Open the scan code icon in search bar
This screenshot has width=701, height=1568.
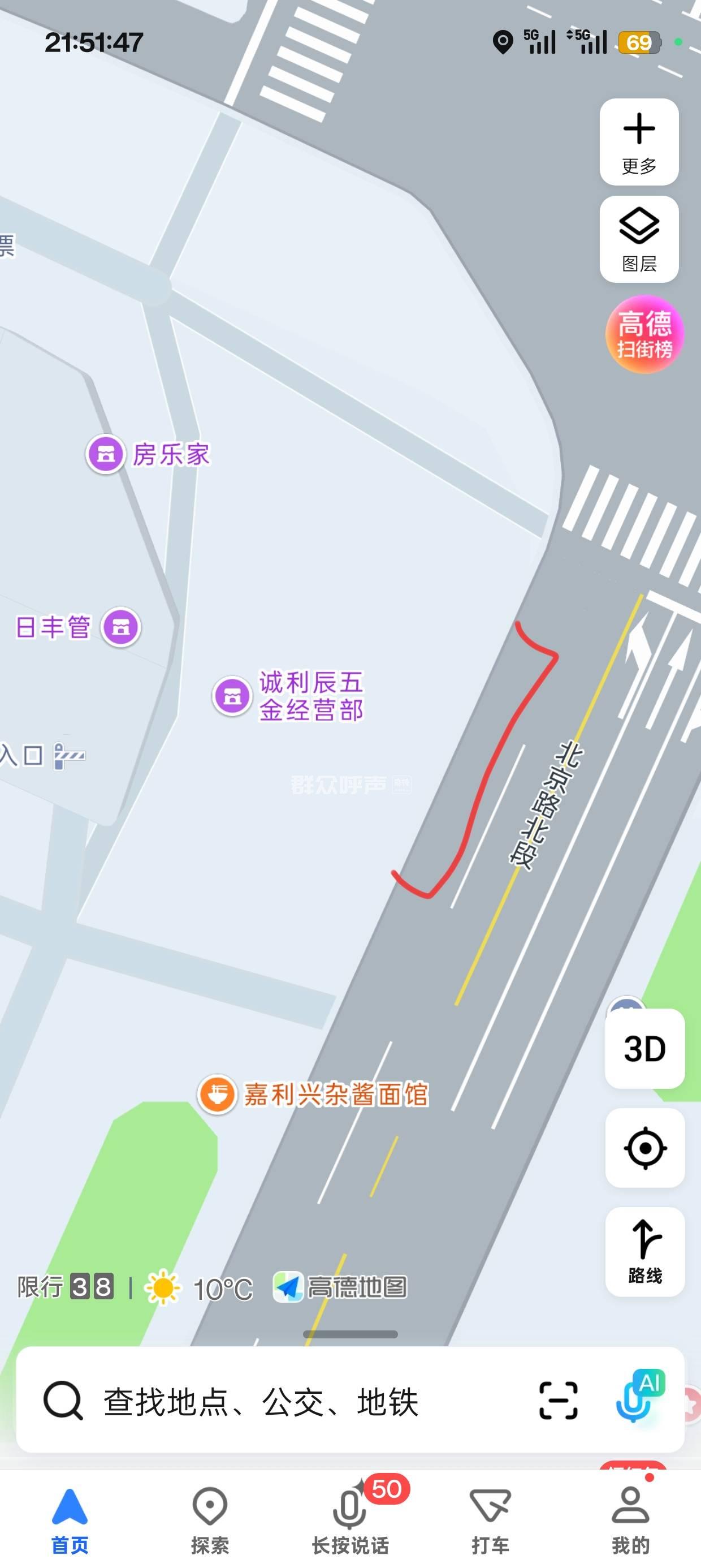[x=558, y=1401]
